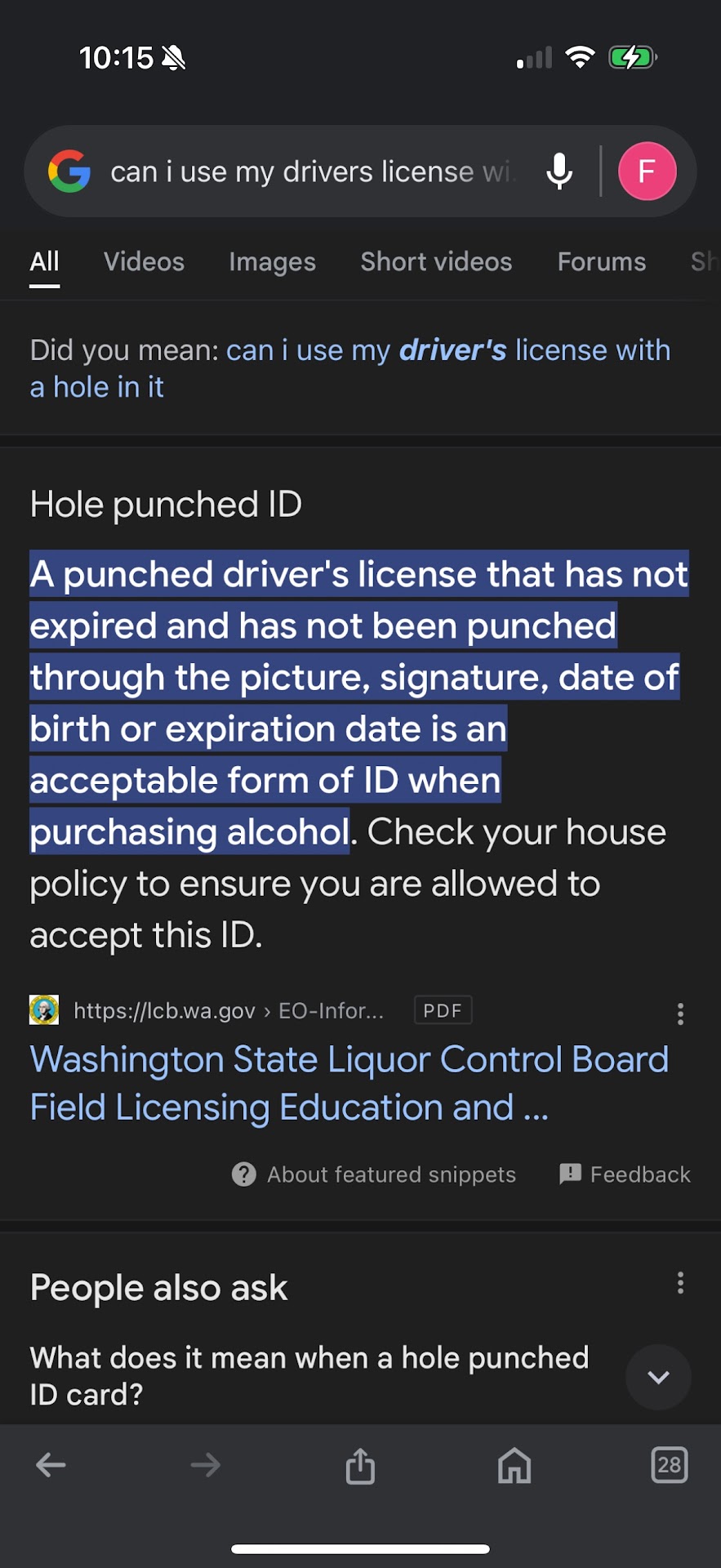Tap the Google logo
Viewport: 721px width, 1568px height.
point(69,171)
